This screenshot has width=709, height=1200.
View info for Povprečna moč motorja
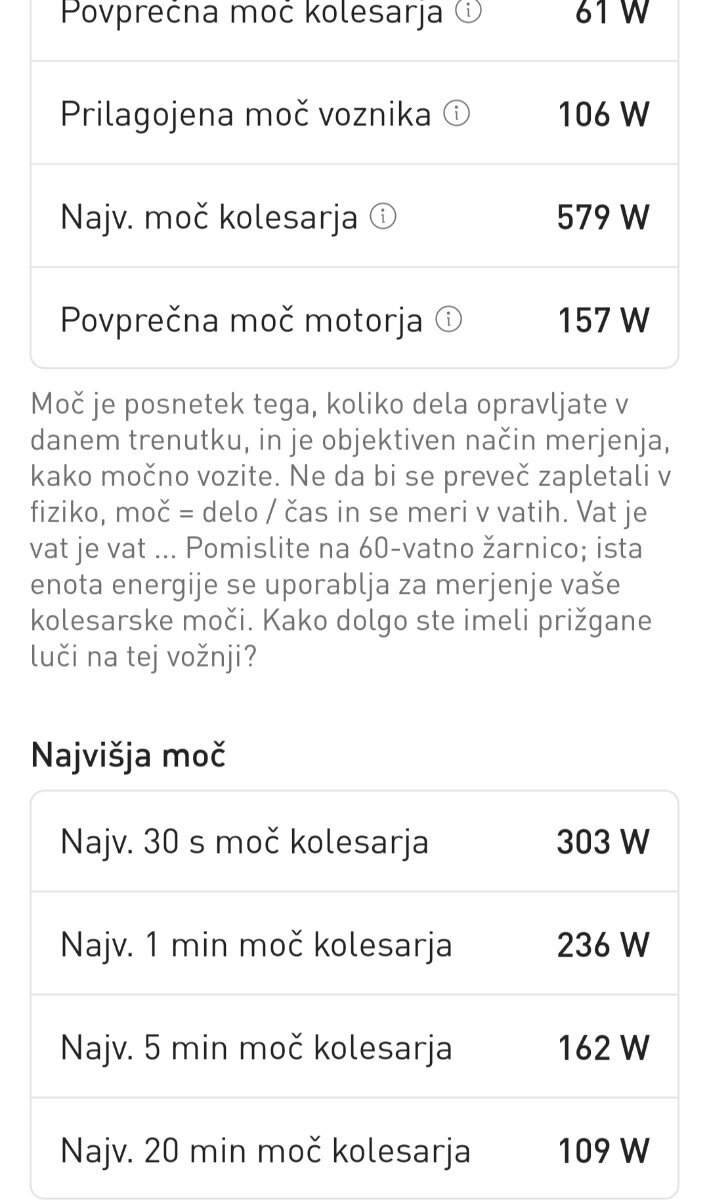click(449, 320)
